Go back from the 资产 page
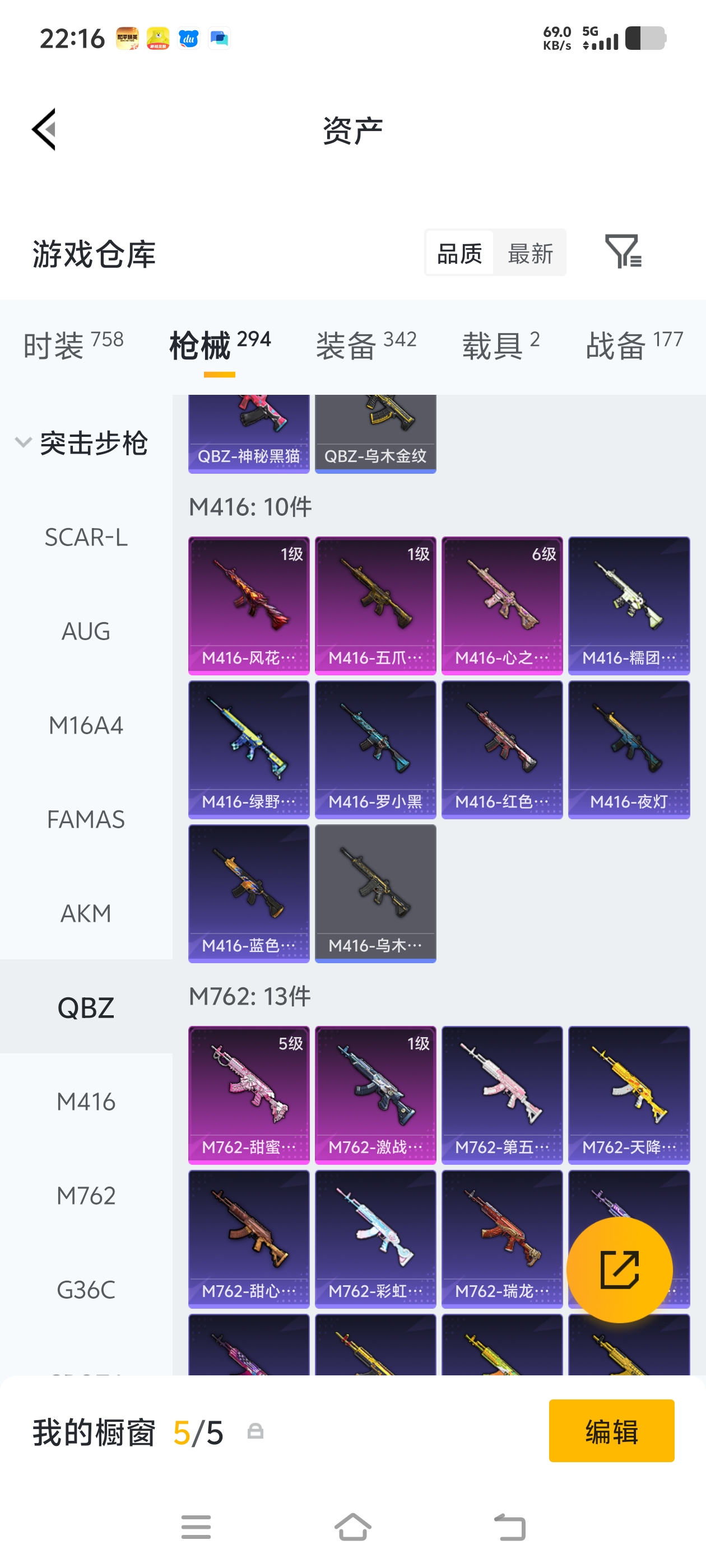This screenshot has width=706, height=1568. (44, 129)
